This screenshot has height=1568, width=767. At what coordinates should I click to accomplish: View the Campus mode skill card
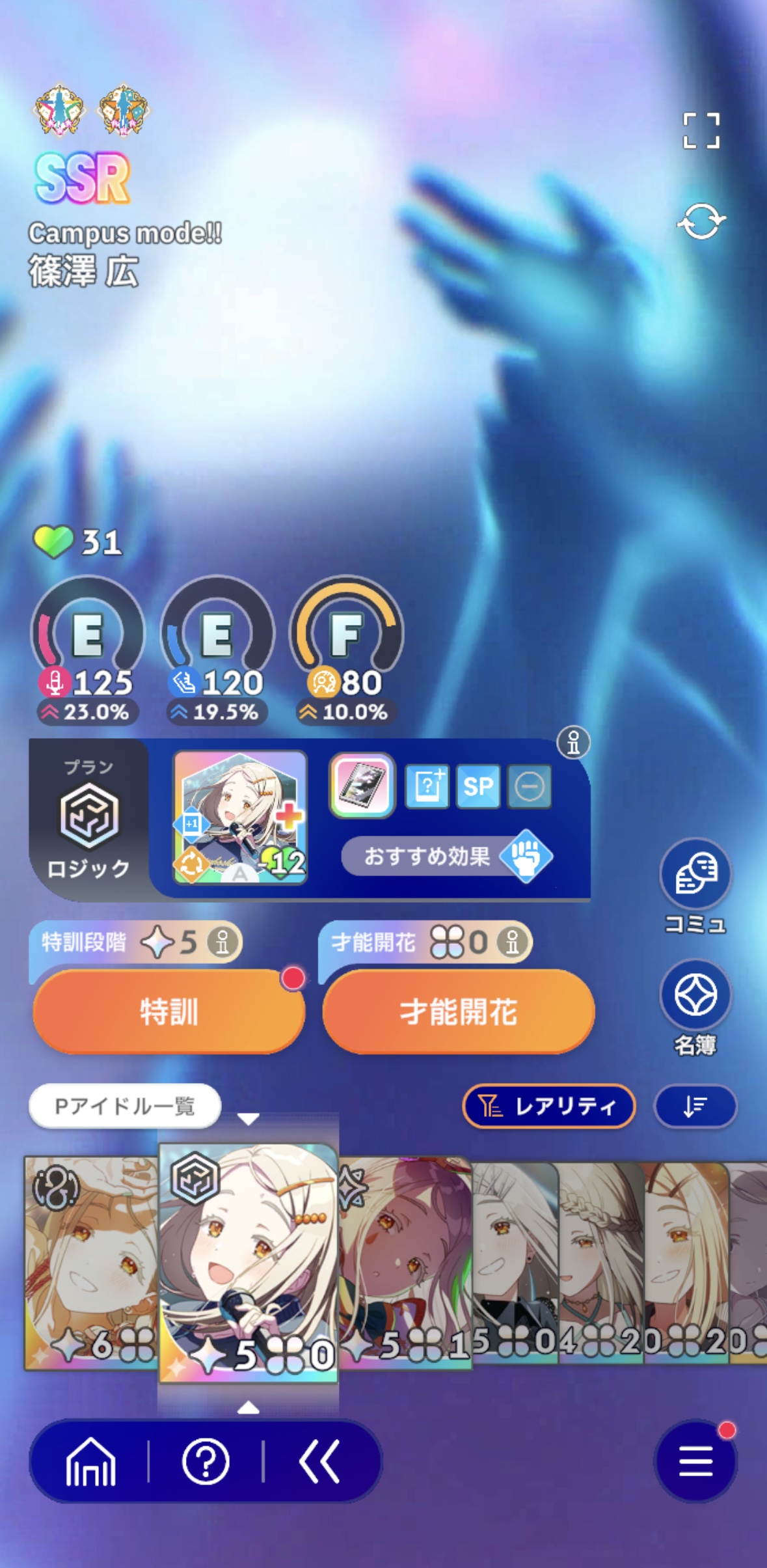[x=240, y=818]
